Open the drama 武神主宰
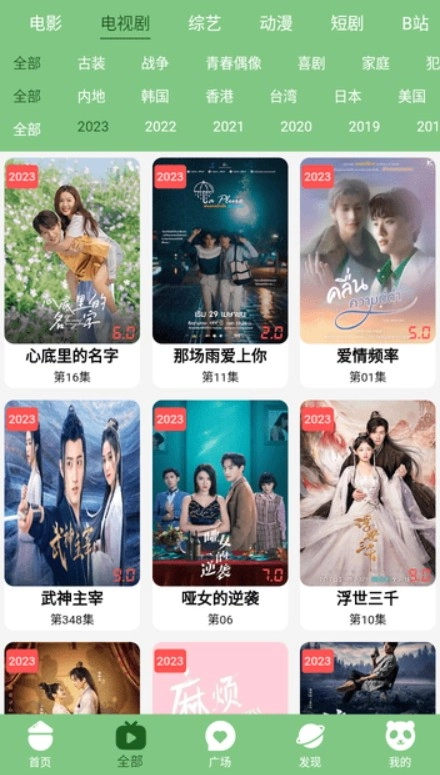 pyautogui.click(x=72, y=515)
